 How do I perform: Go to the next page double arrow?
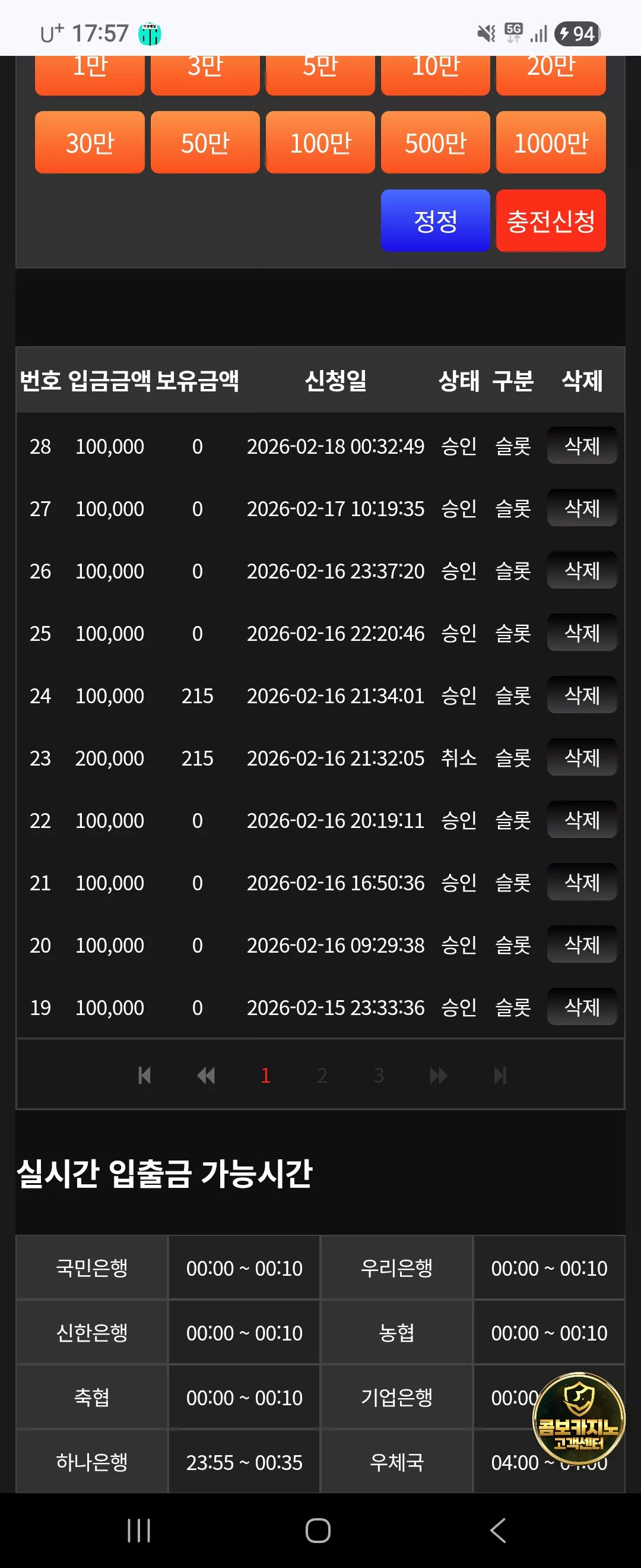click(x=438, y=1076)
